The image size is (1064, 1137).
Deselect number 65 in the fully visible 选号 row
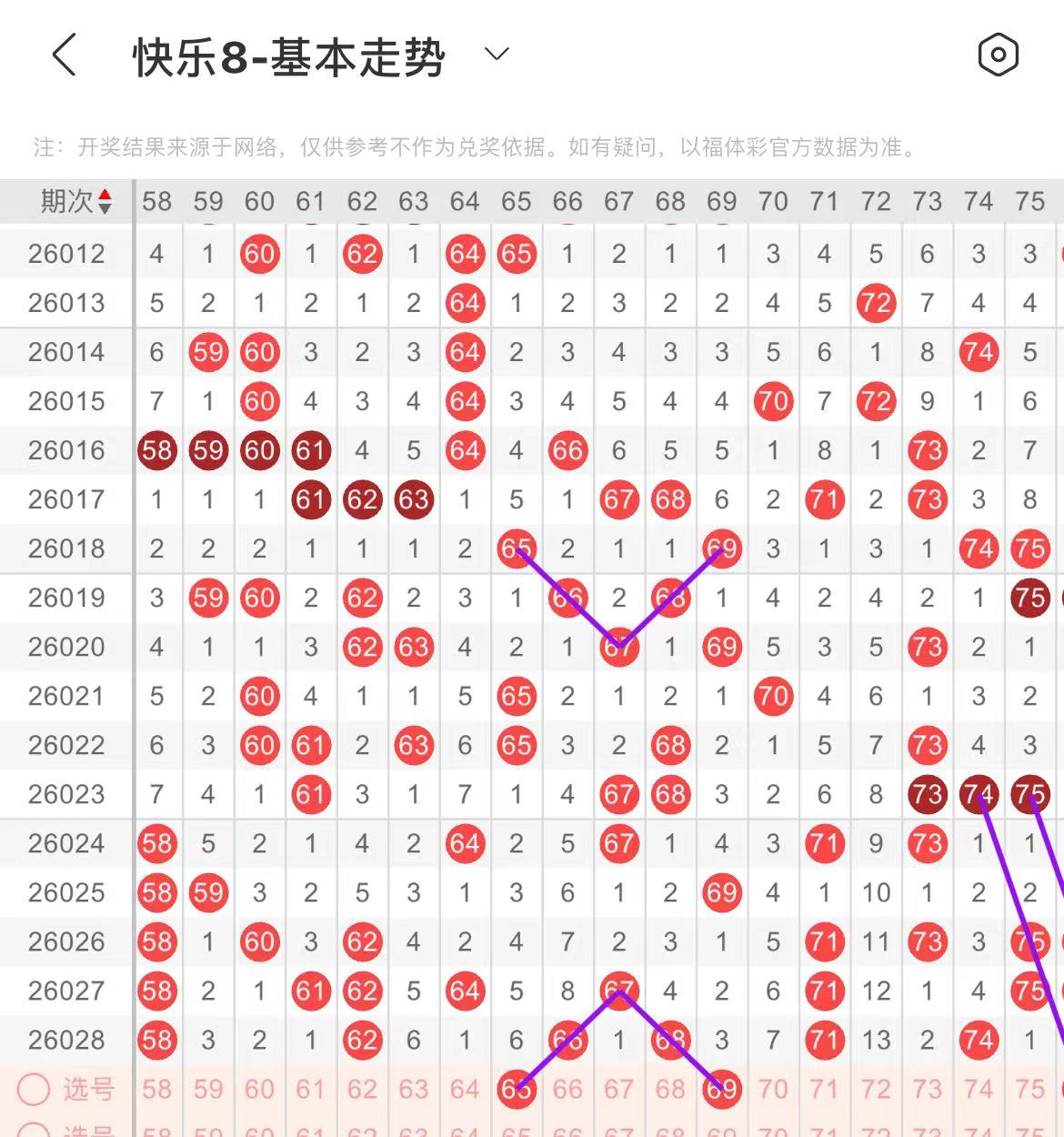coord(517,1089)
